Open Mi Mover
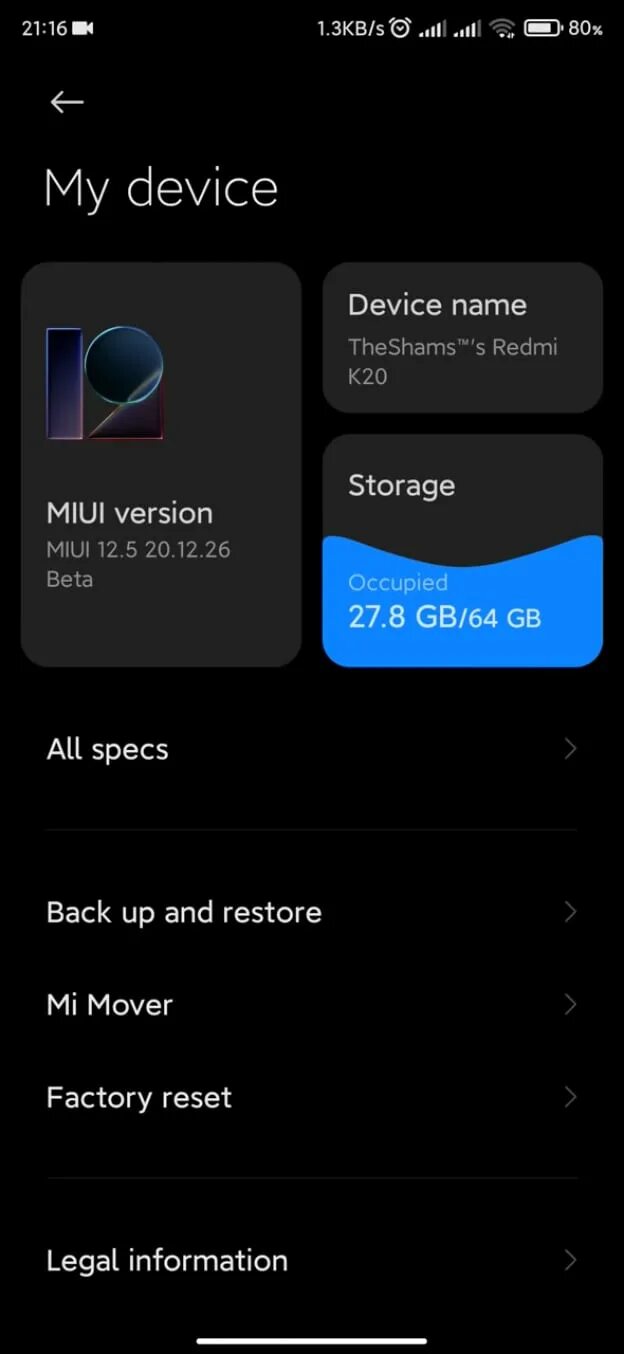This screenshot has width=624, height=1354. tap(311, 1005)
